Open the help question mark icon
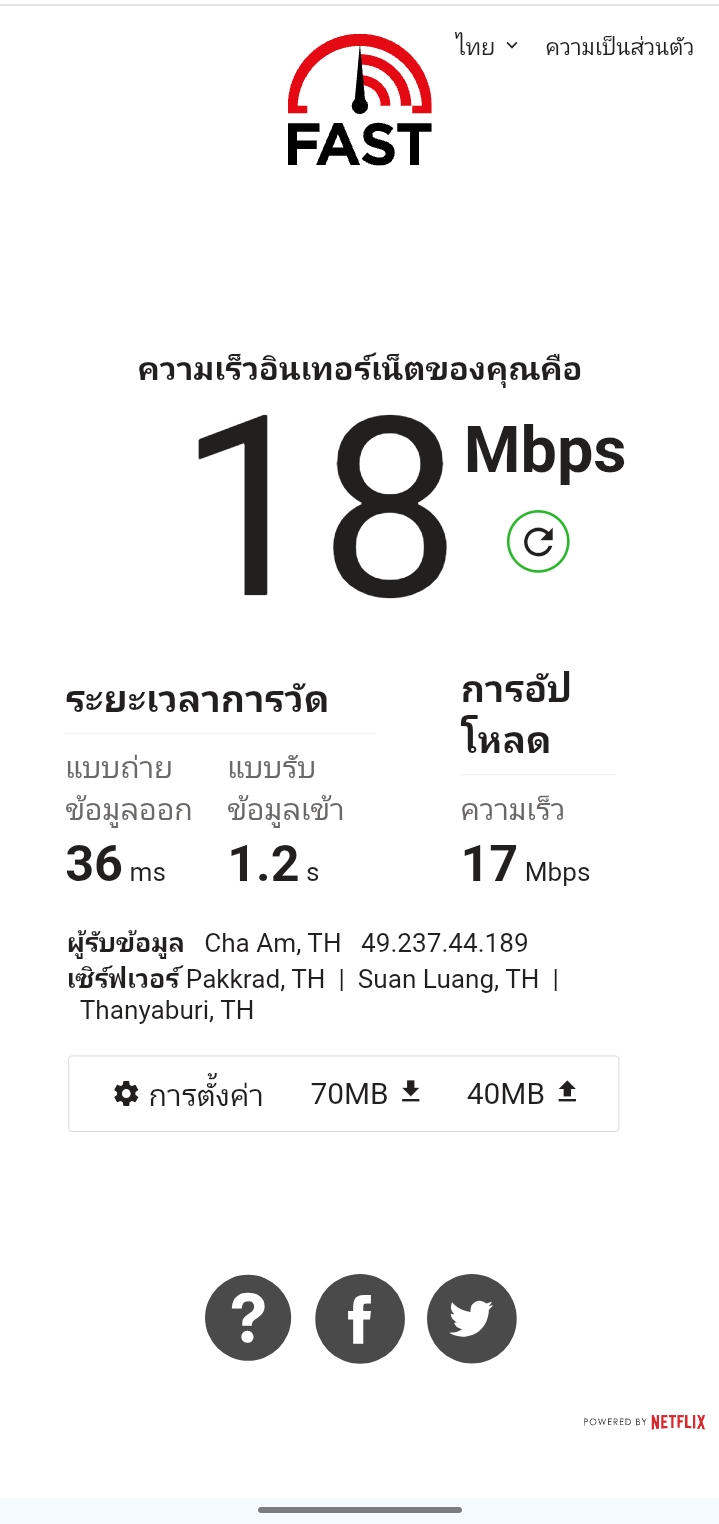Image resolution: width=719 pixels, height=1524 pixels. tap(248, 1320)
